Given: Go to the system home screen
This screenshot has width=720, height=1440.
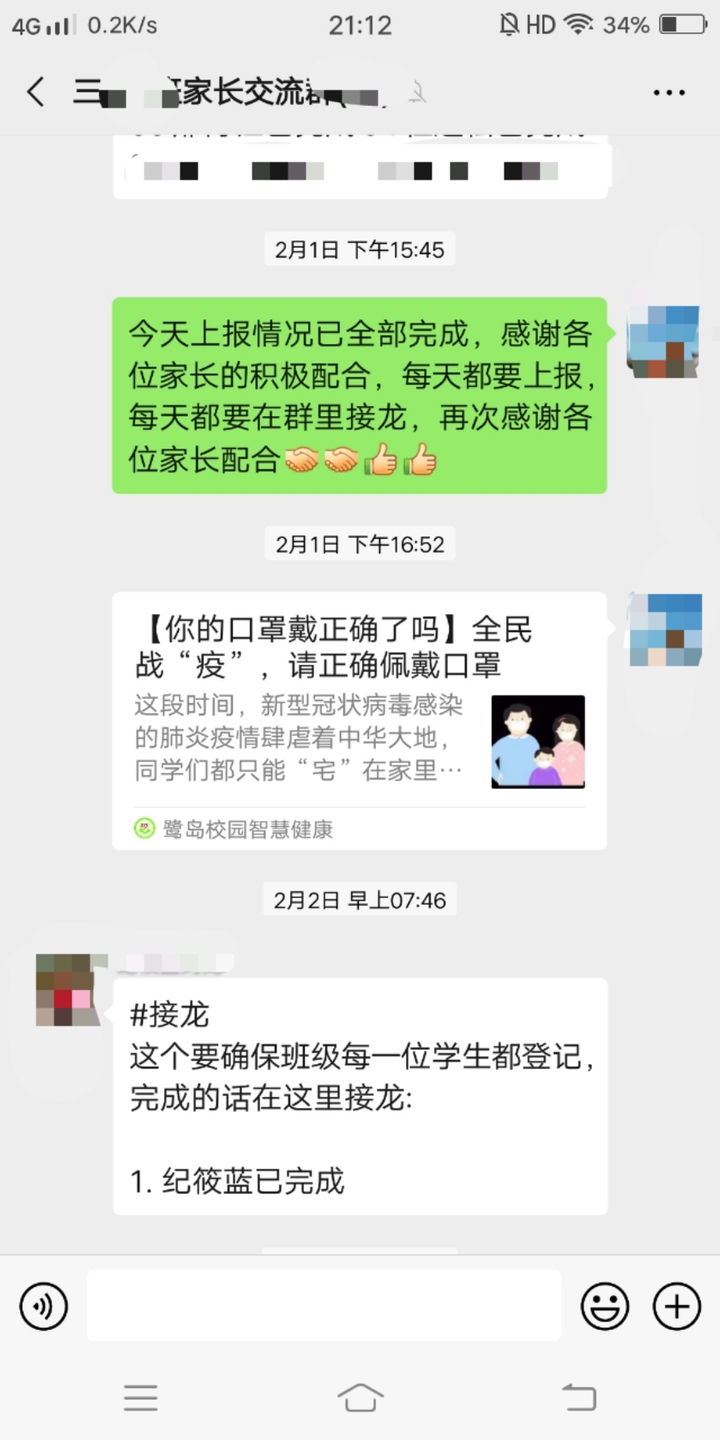Looking at the screenshot, I should 360,1397.
